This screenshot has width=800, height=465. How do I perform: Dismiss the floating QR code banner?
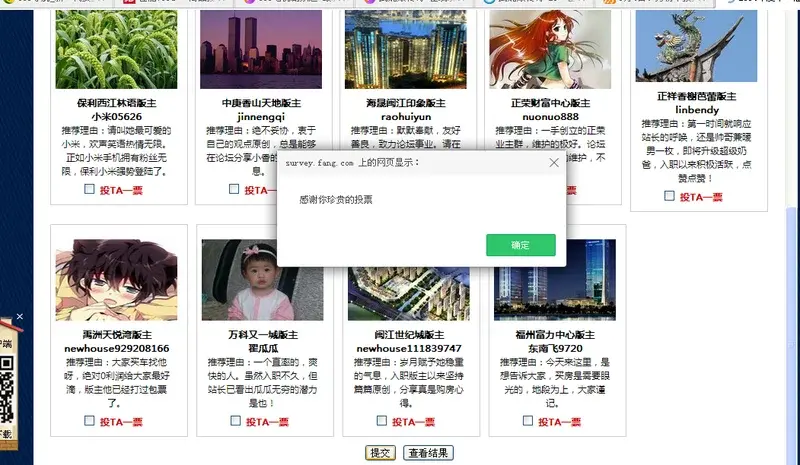19,317
